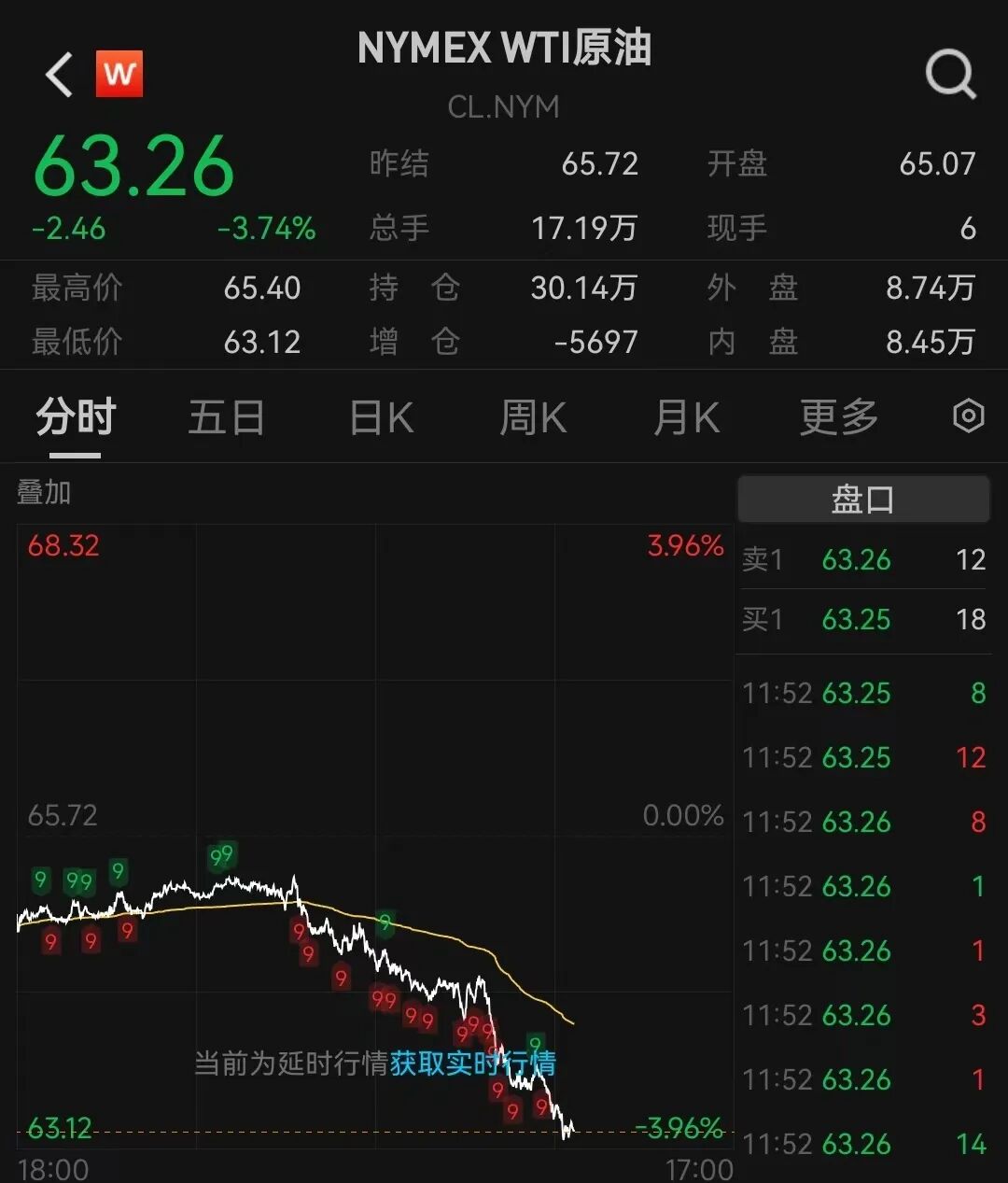This screenshot has height=1183, width=1008.
Task: Tap 获取实时行情 to get real-time quotes
Action: 472,1063
